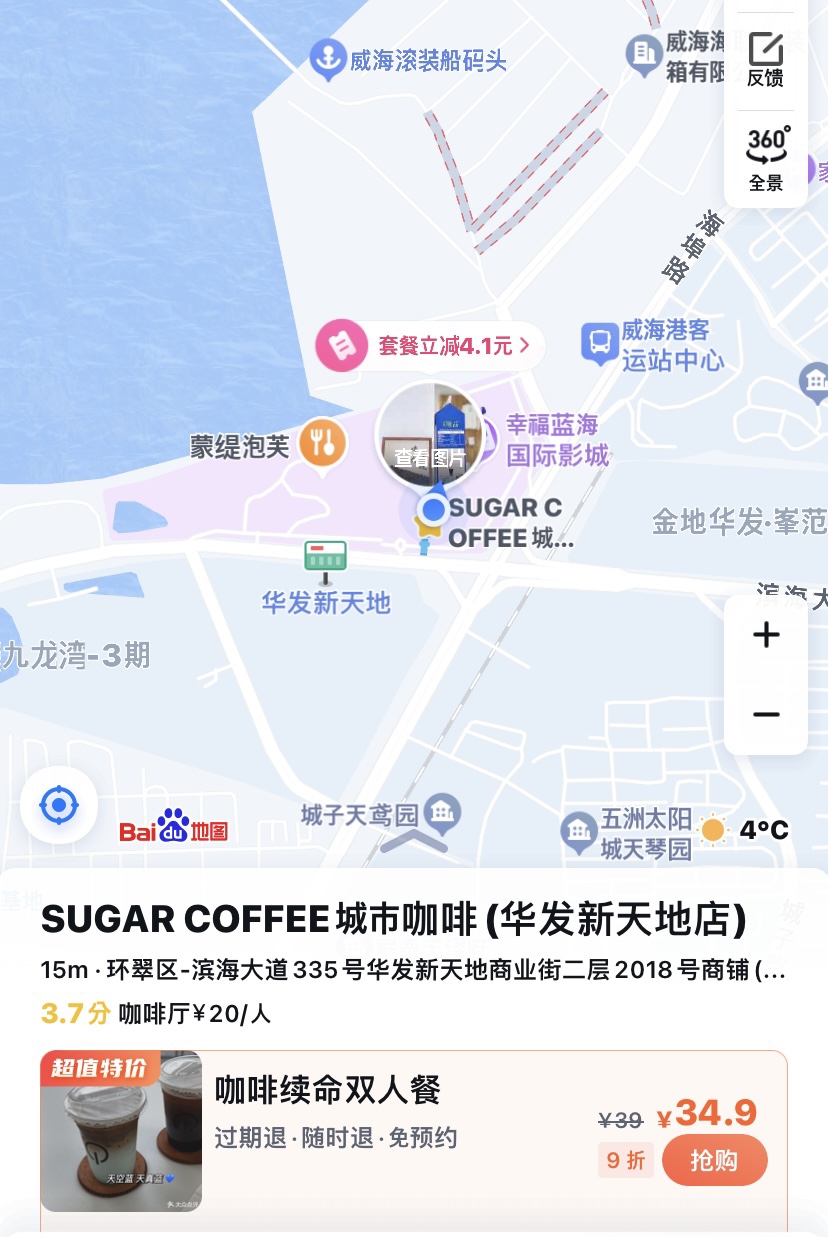The height and width of the screenshot is (1237, 828).
Task: Select the 蒙缇泡芙 restaurant marker
Action: pos(323,443)
